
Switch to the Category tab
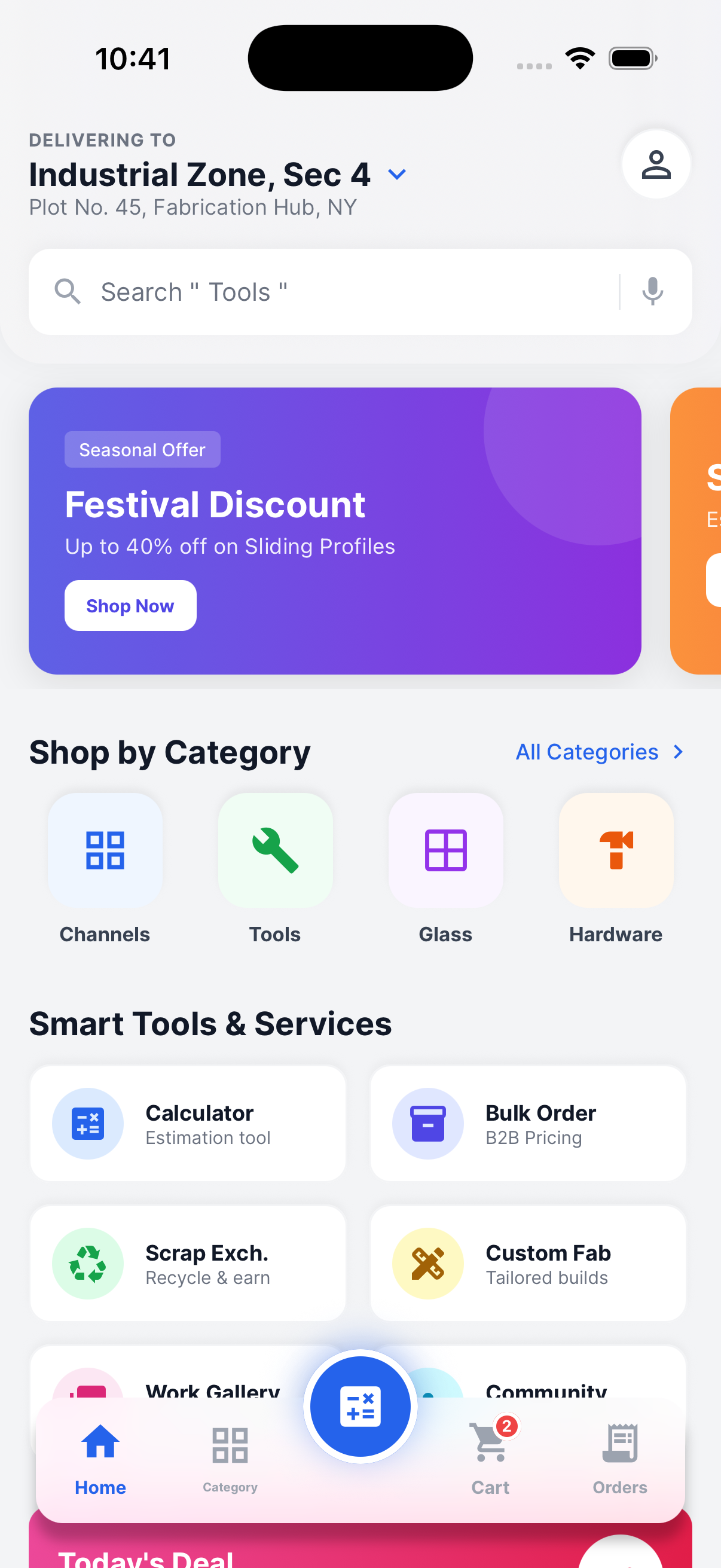(x=230, y=1459)
